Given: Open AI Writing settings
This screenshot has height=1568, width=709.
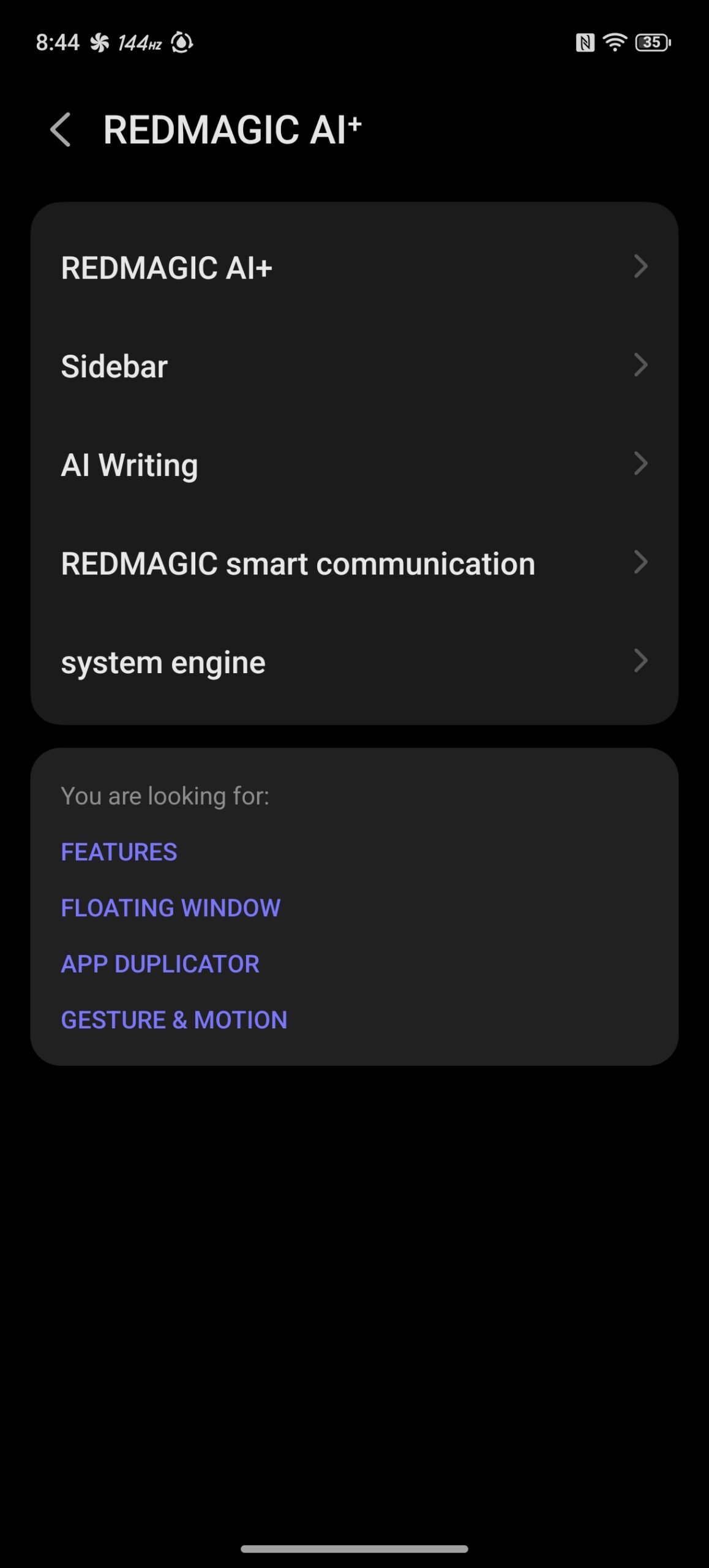Looking at the screenshot, I should point(354,465).
